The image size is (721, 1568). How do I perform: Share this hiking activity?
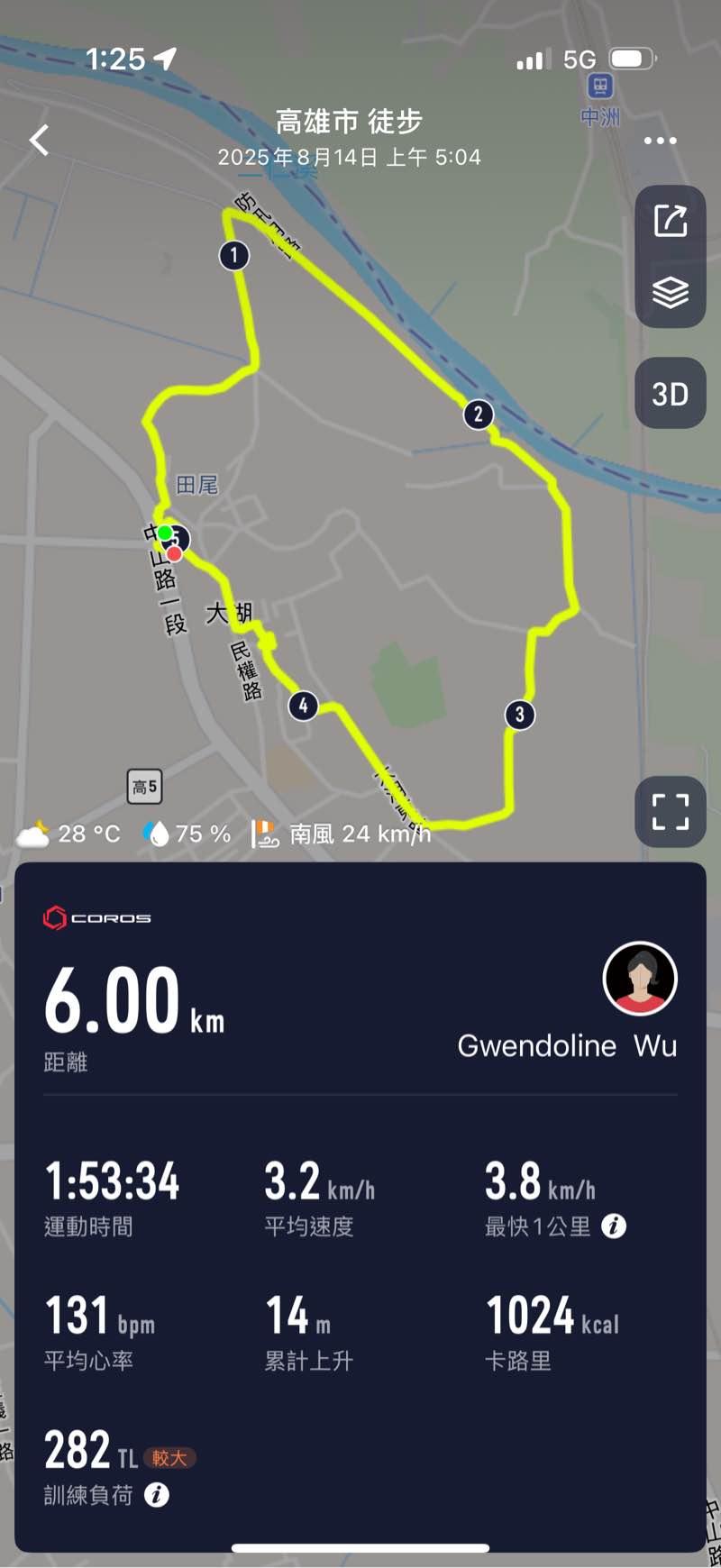pos(670,221)
